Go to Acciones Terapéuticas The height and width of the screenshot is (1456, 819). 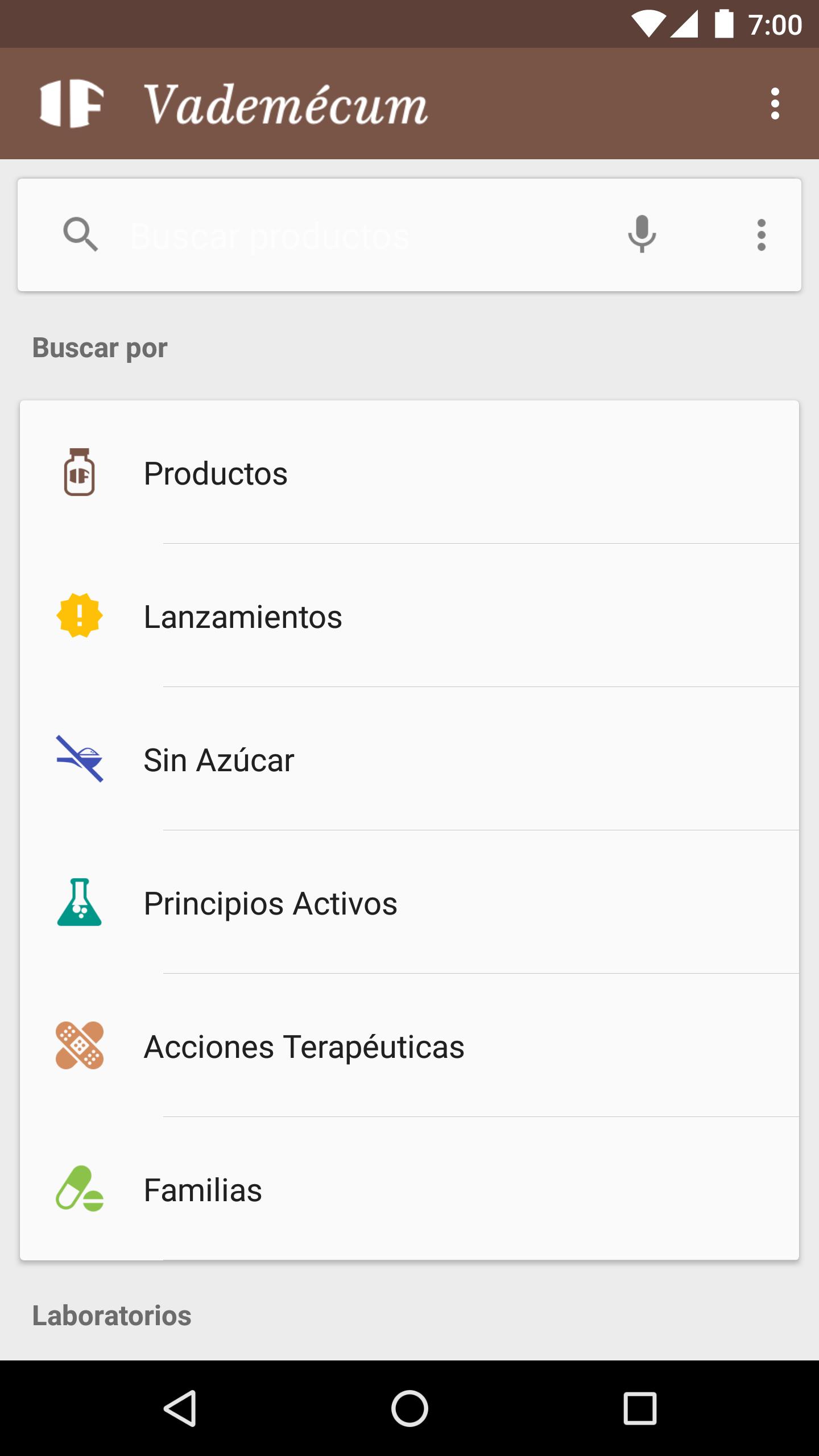[x=409, y=1045]
